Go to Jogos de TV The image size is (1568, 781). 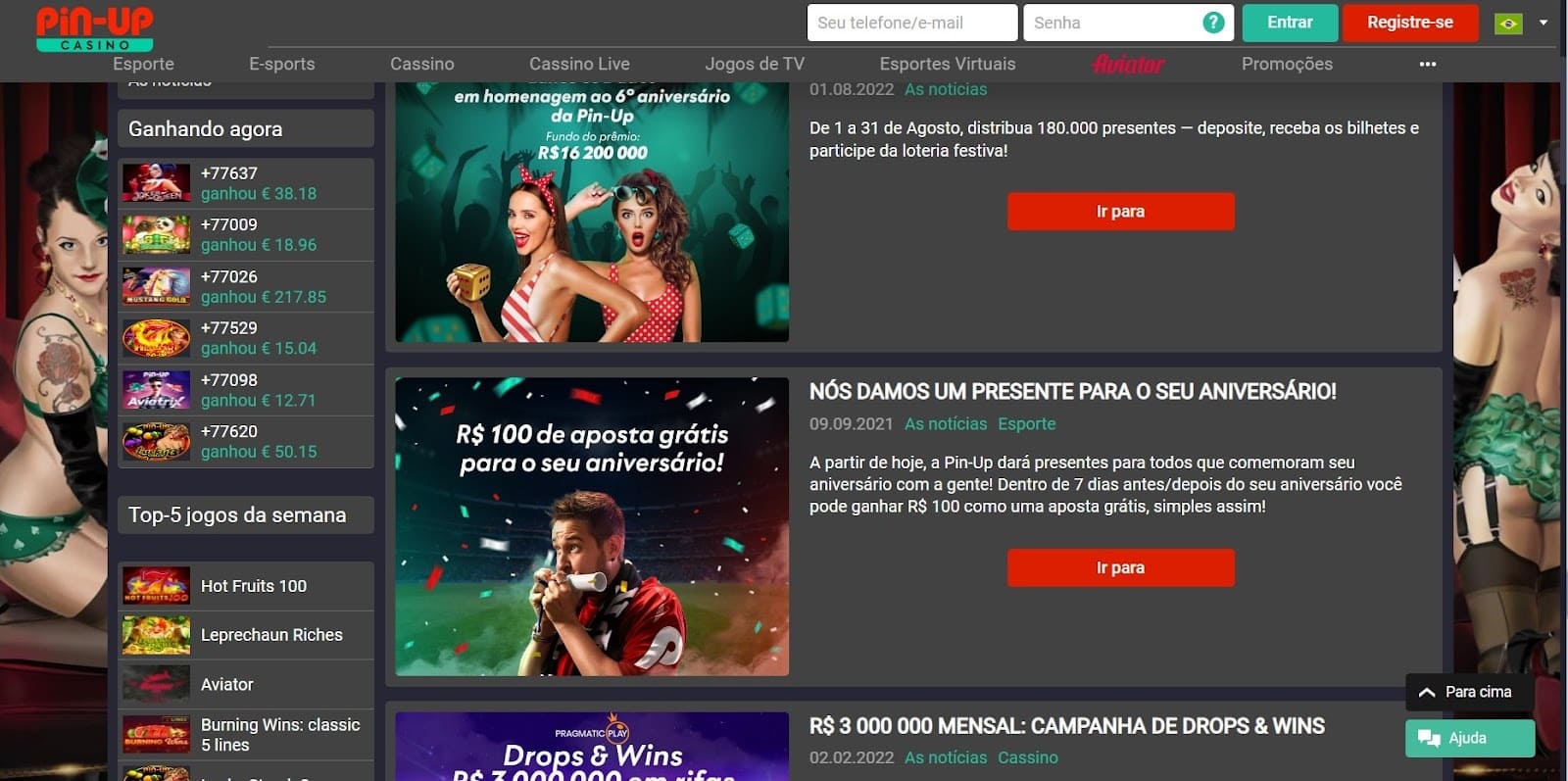click(x=755, y=64)
